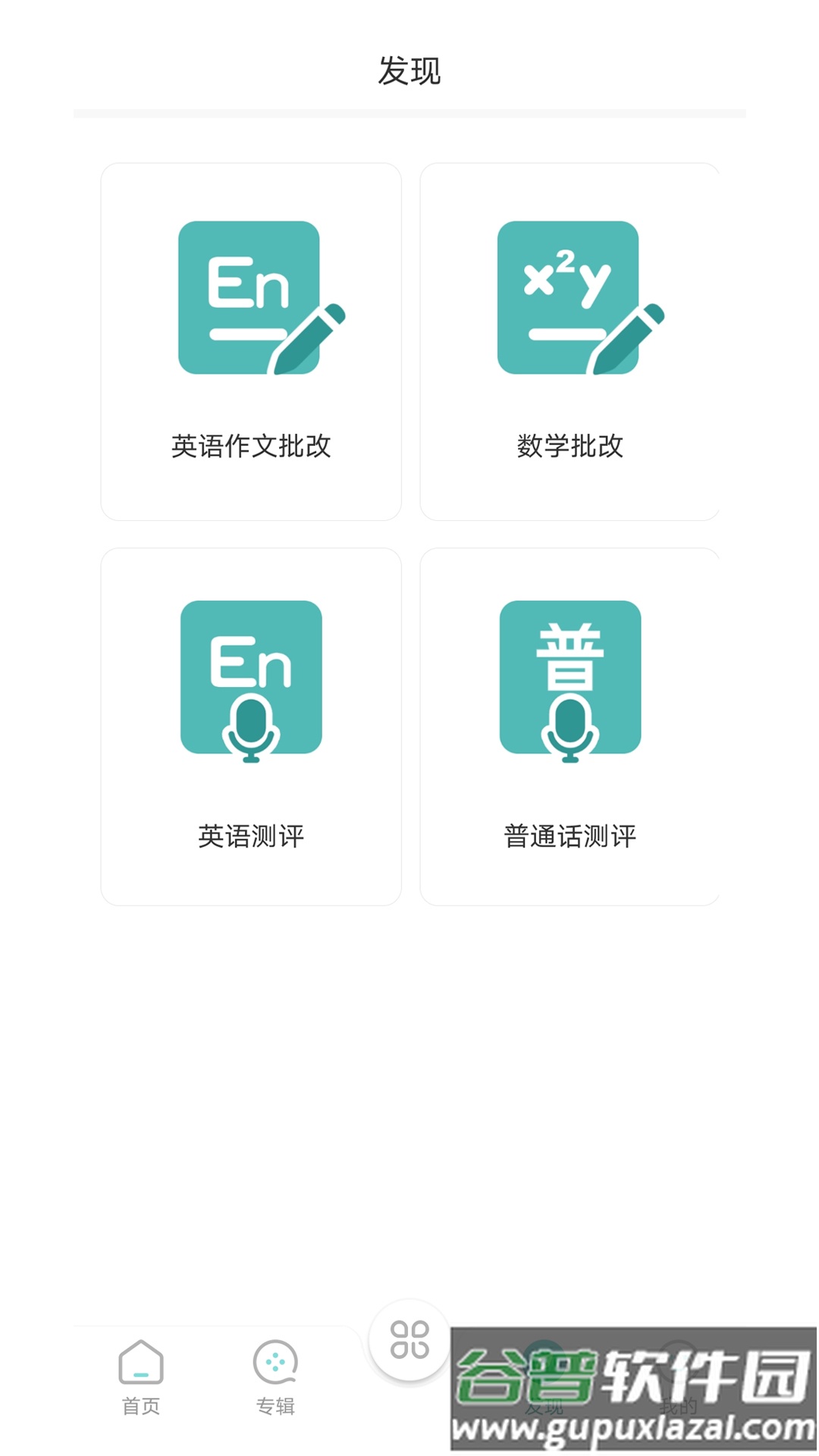Tap the center four-circle grid button
This screenshot has width=819, height=1456.
[x=409, y=1339]
